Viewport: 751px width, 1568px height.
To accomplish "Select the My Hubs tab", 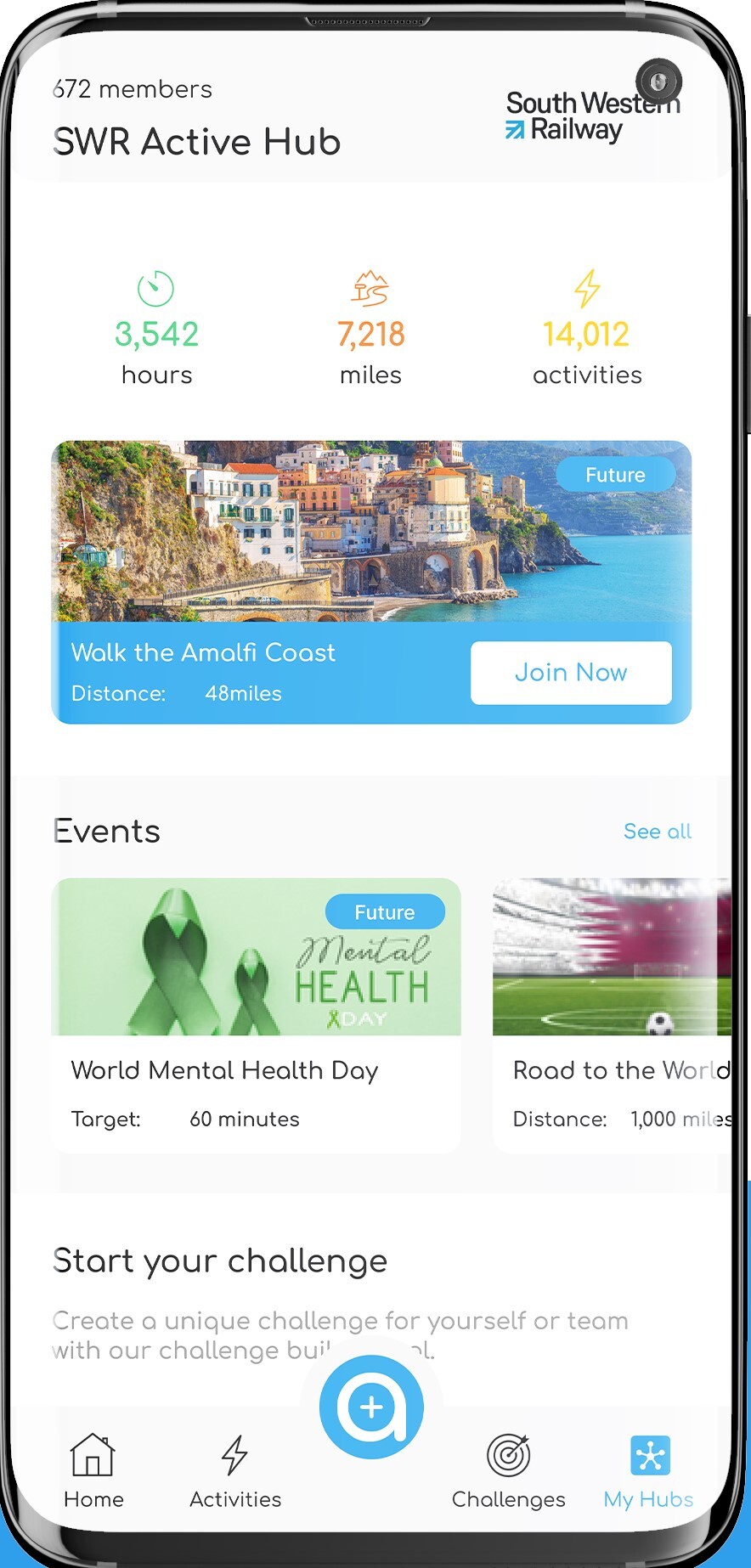I will point(649,1471).
